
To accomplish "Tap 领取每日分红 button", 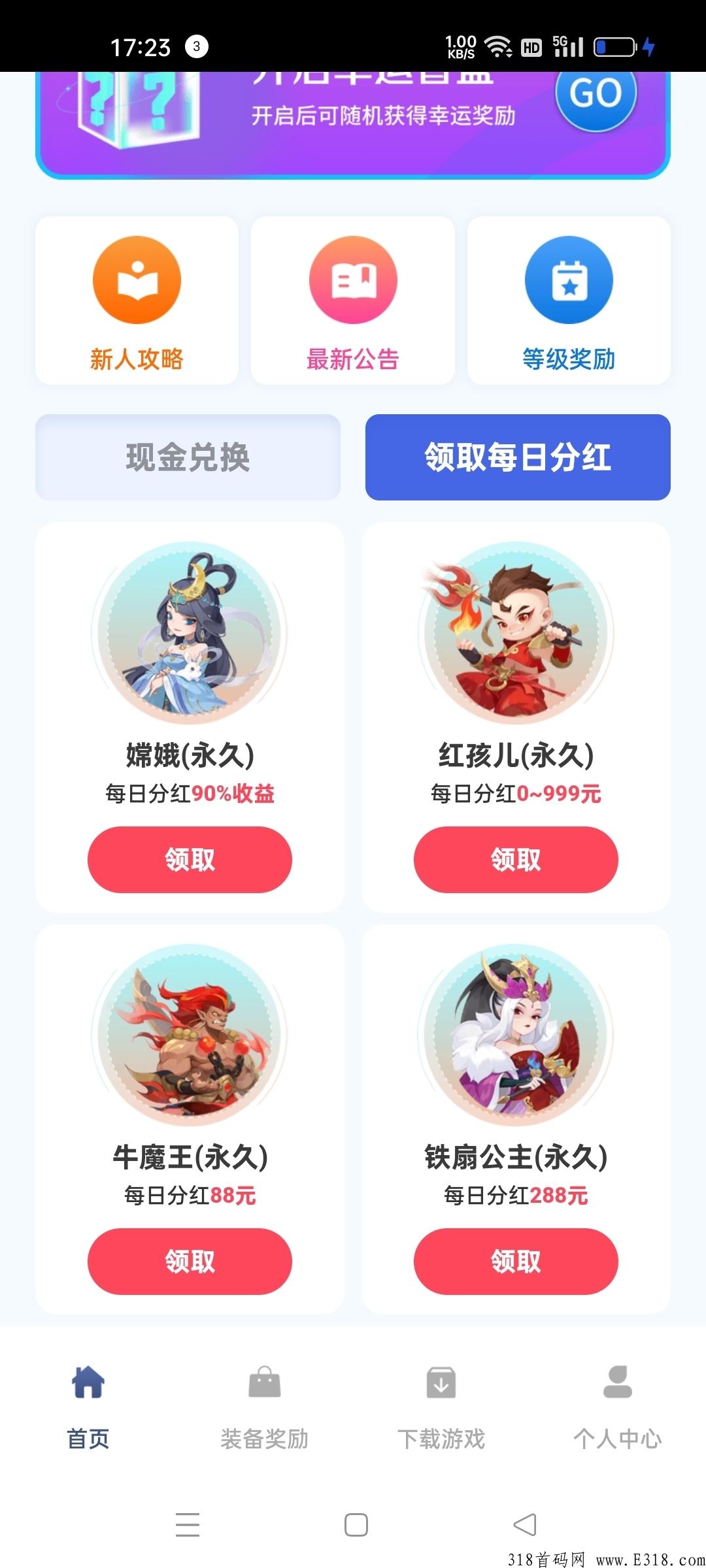I will pyautogui.click(x=518, y=457).
